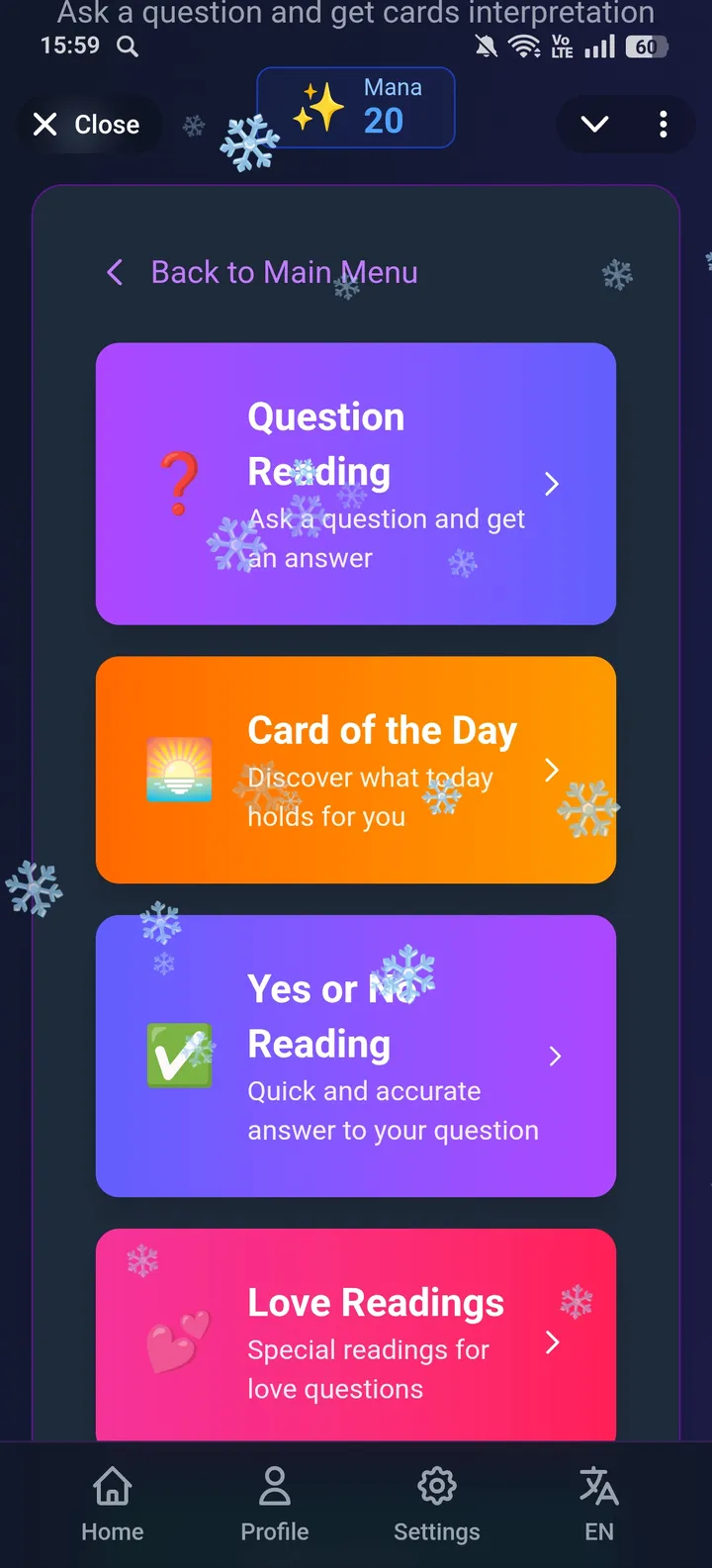Tap the EN language switcher icon
The height and width of the screenshot is (1568, 712).
coord(598,1486)
